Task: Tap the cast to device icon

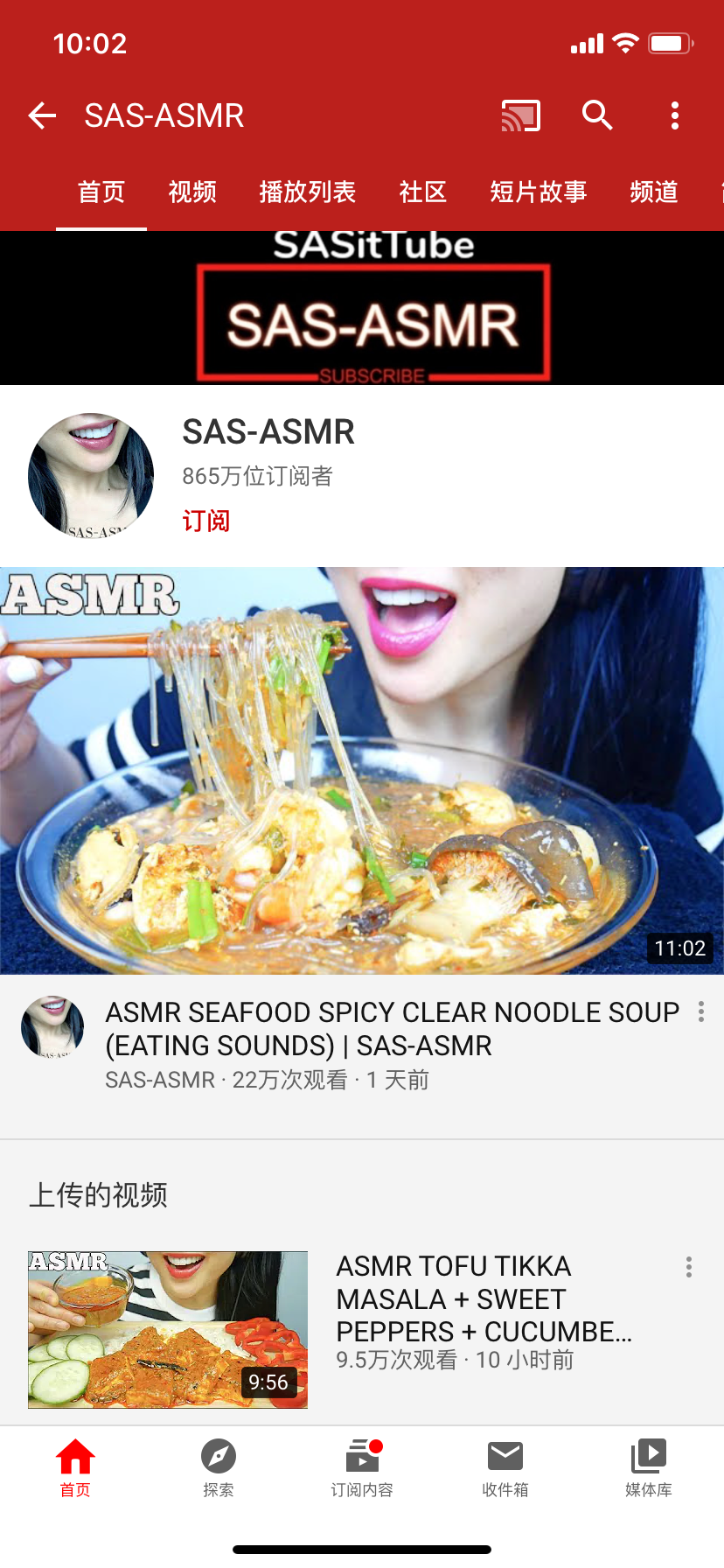Action: (x=520, y=115)
